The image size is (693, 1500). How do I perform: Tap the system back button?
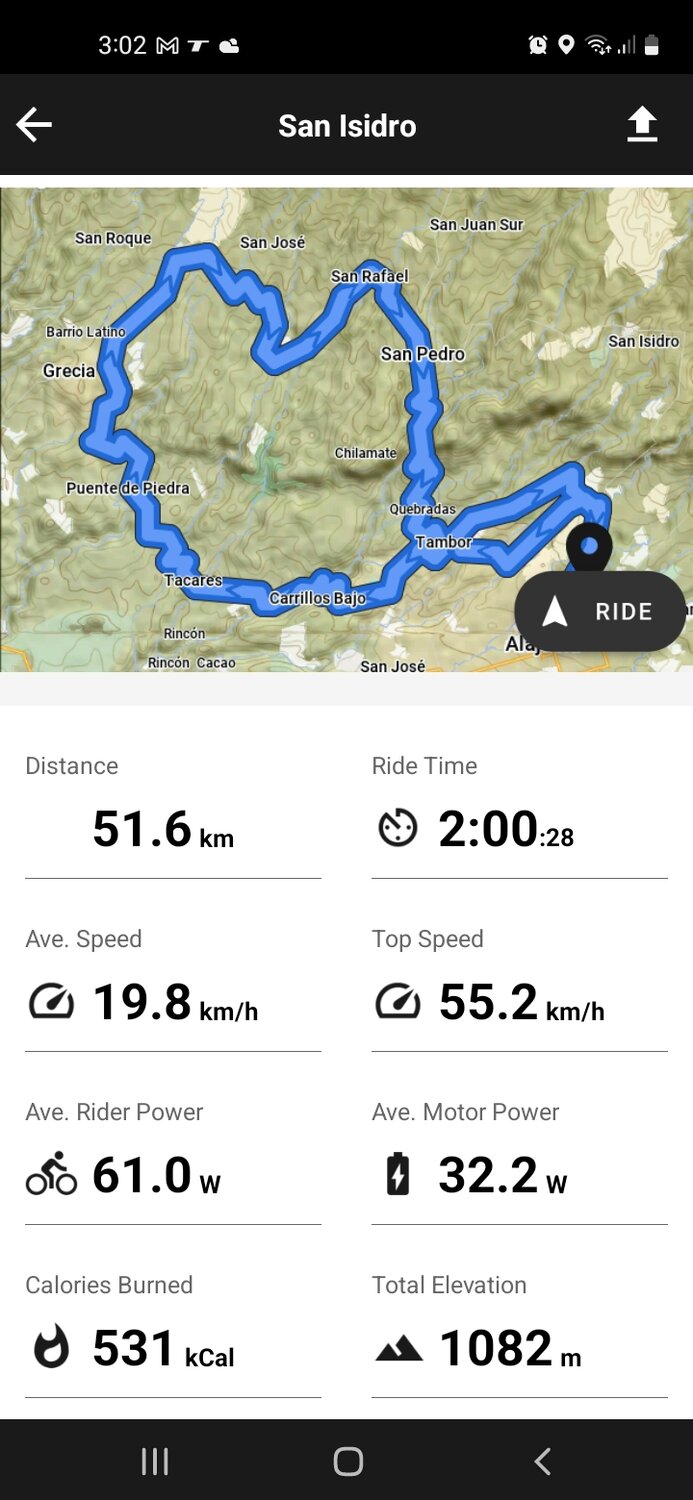click(x=542, y=1461)
